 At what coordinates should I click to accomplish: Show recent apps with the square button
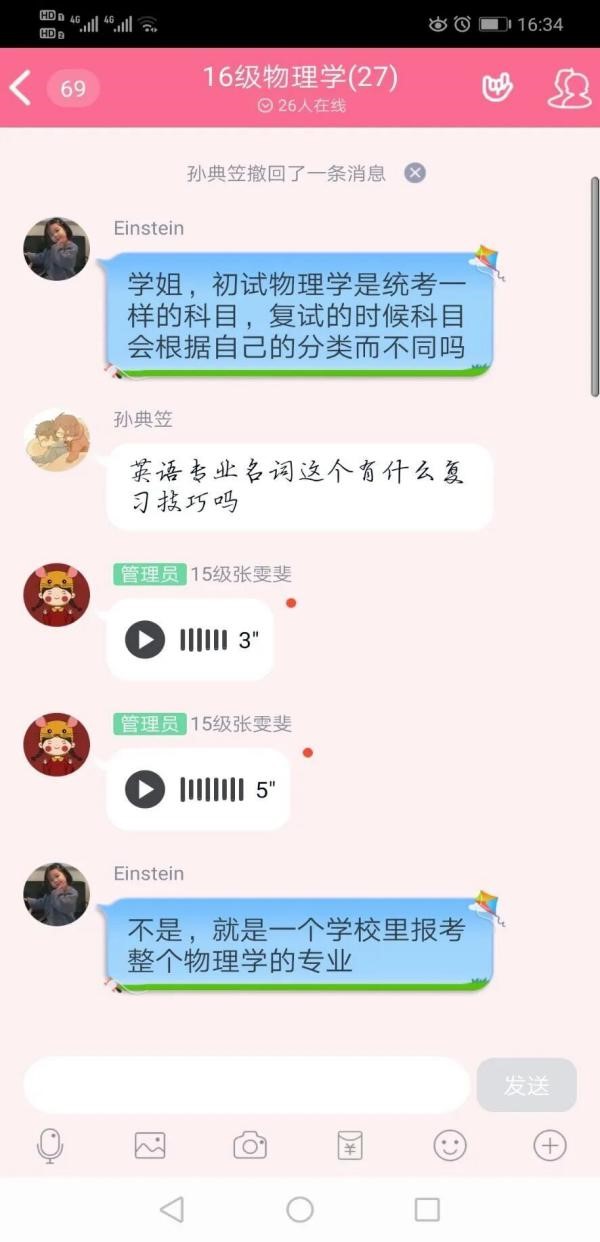(x=427, y=1210)
